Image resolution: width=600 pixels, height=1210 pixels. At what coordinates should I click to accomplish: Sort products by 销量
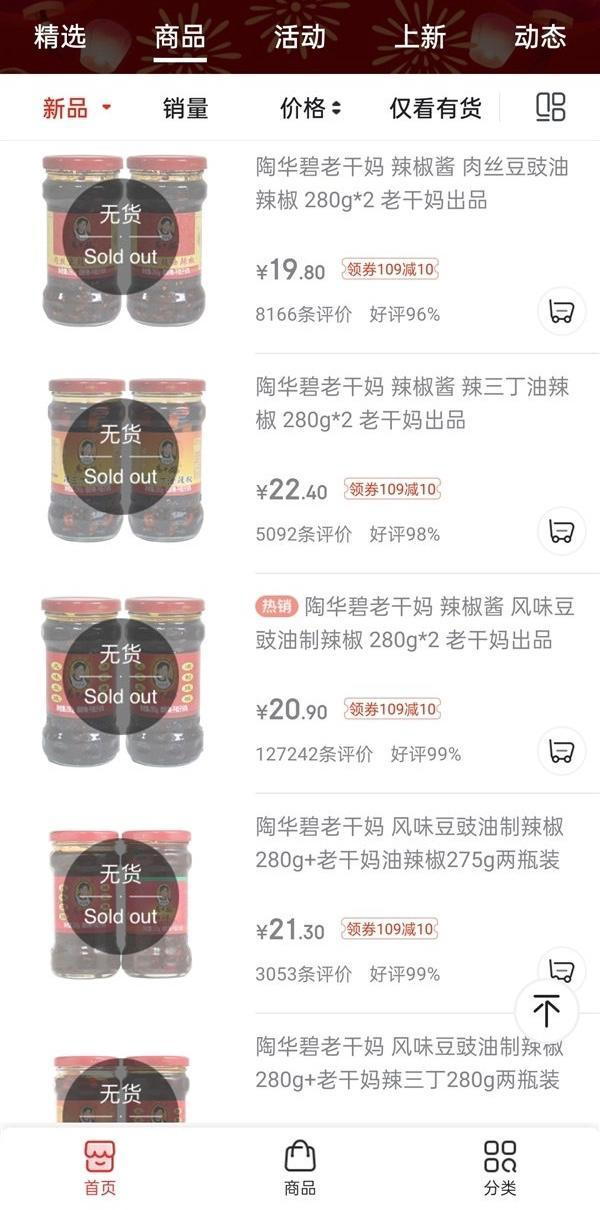point(186,108)
